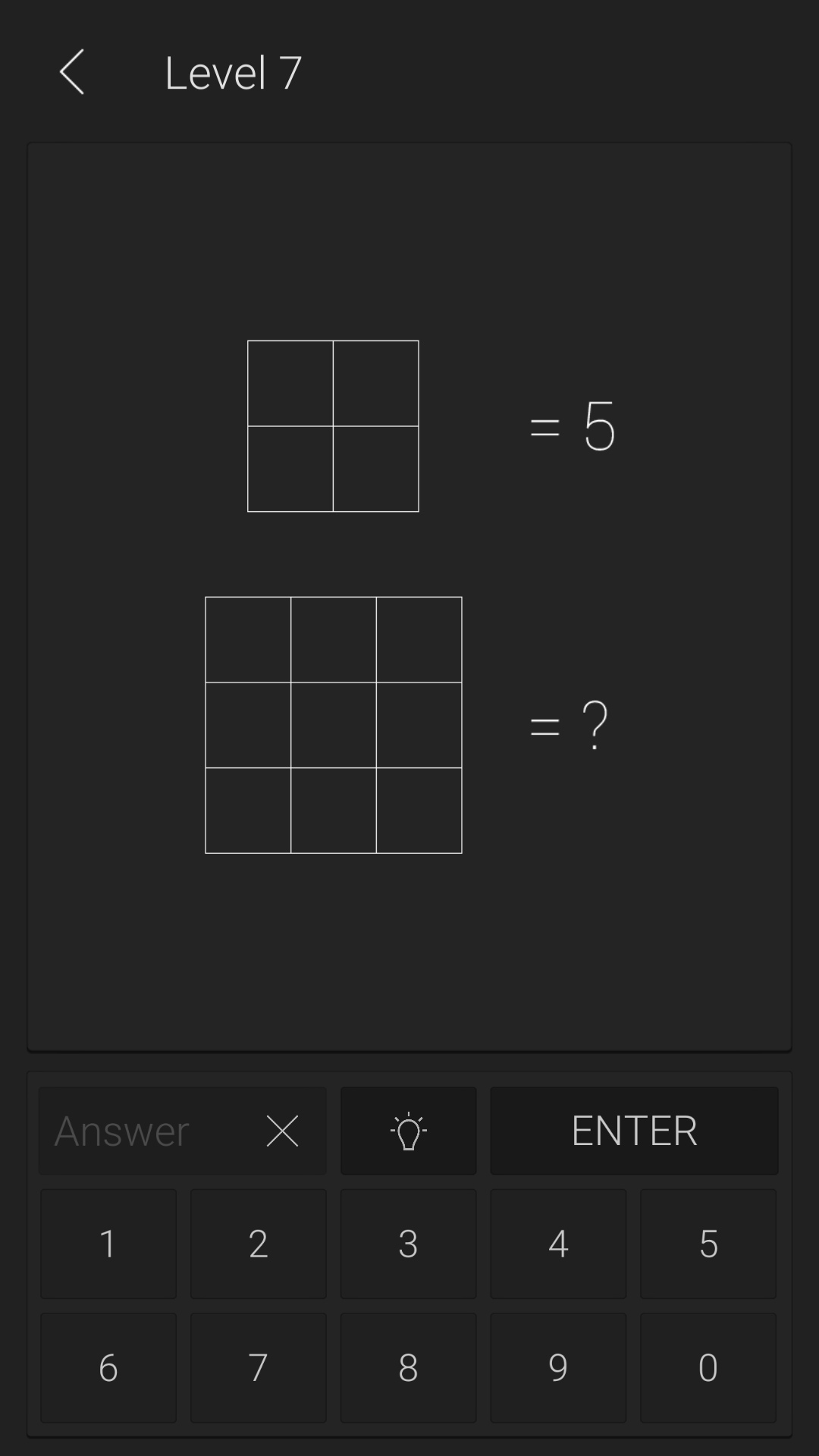Enter digit 4 on the keypad
Viewport: 819px width, 1456px height.
[558, 1244]
